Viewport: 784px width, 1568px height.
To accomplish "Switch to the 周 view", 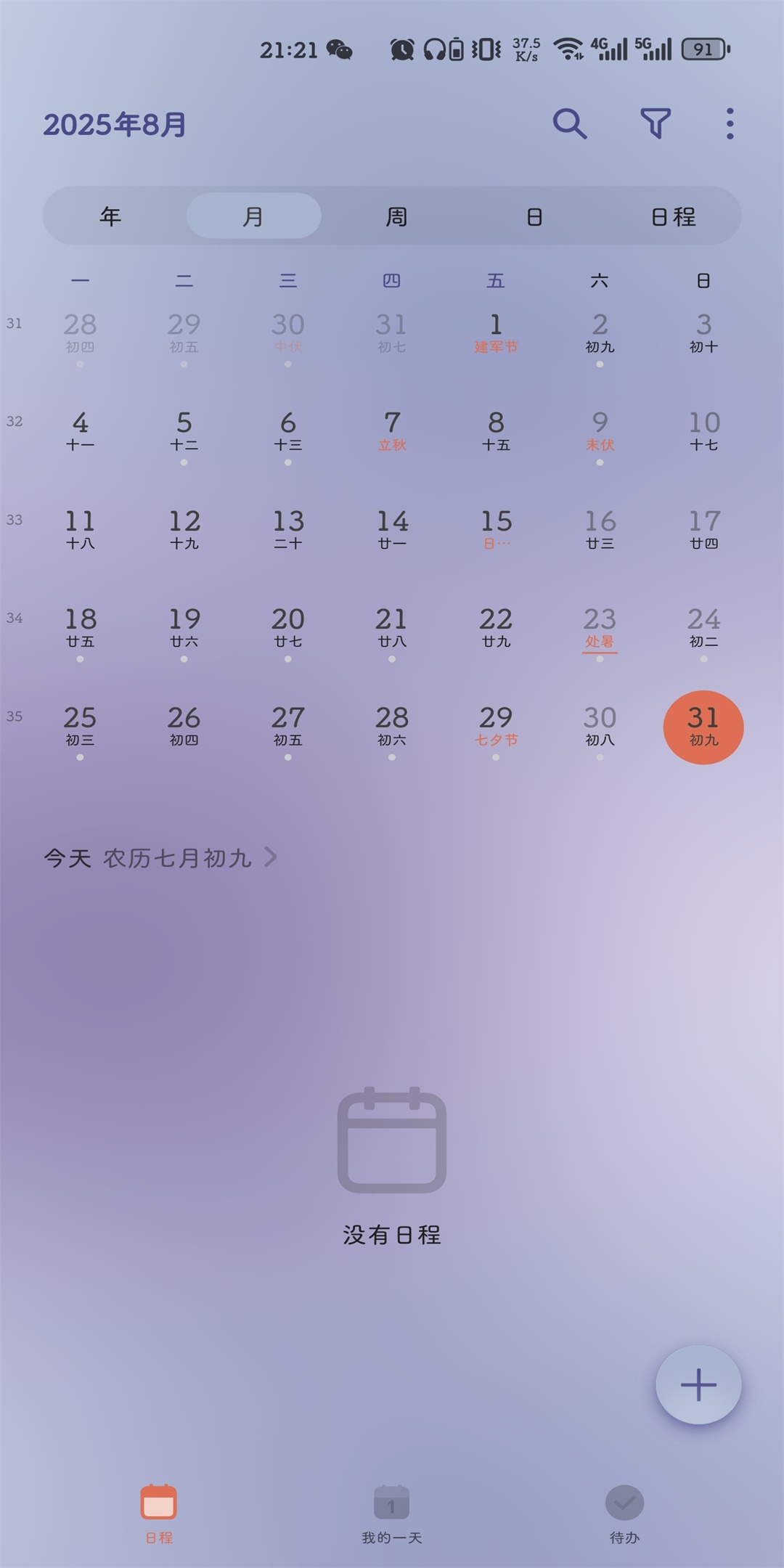I will coord(396,216).
